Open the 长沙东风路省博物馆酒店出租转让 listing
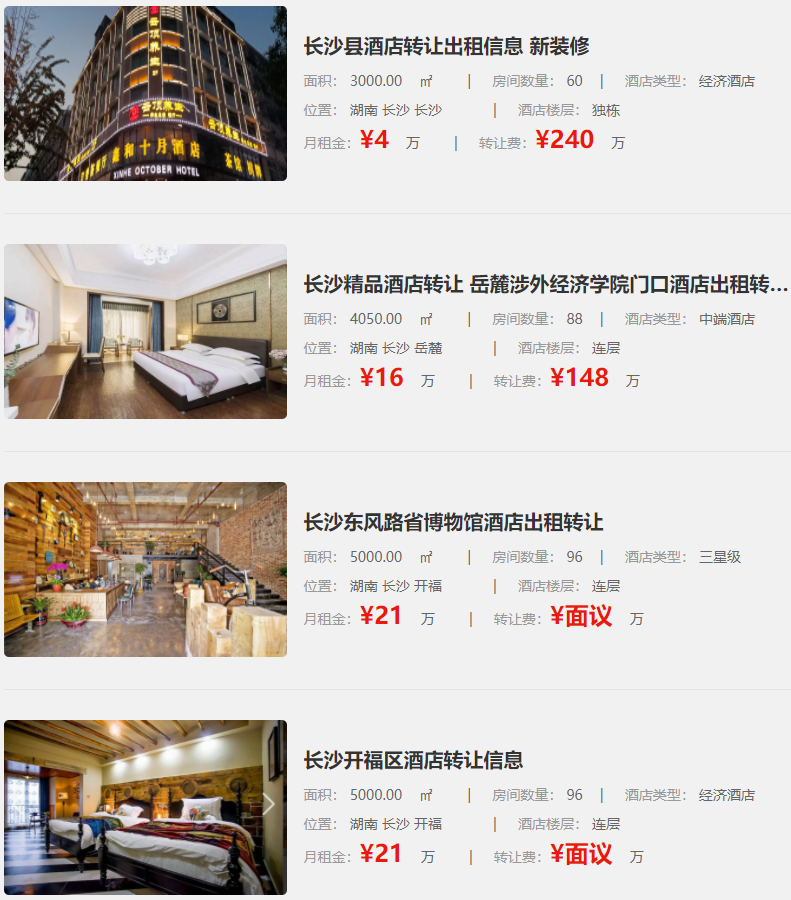791x900 pixels. pos(453,522)
